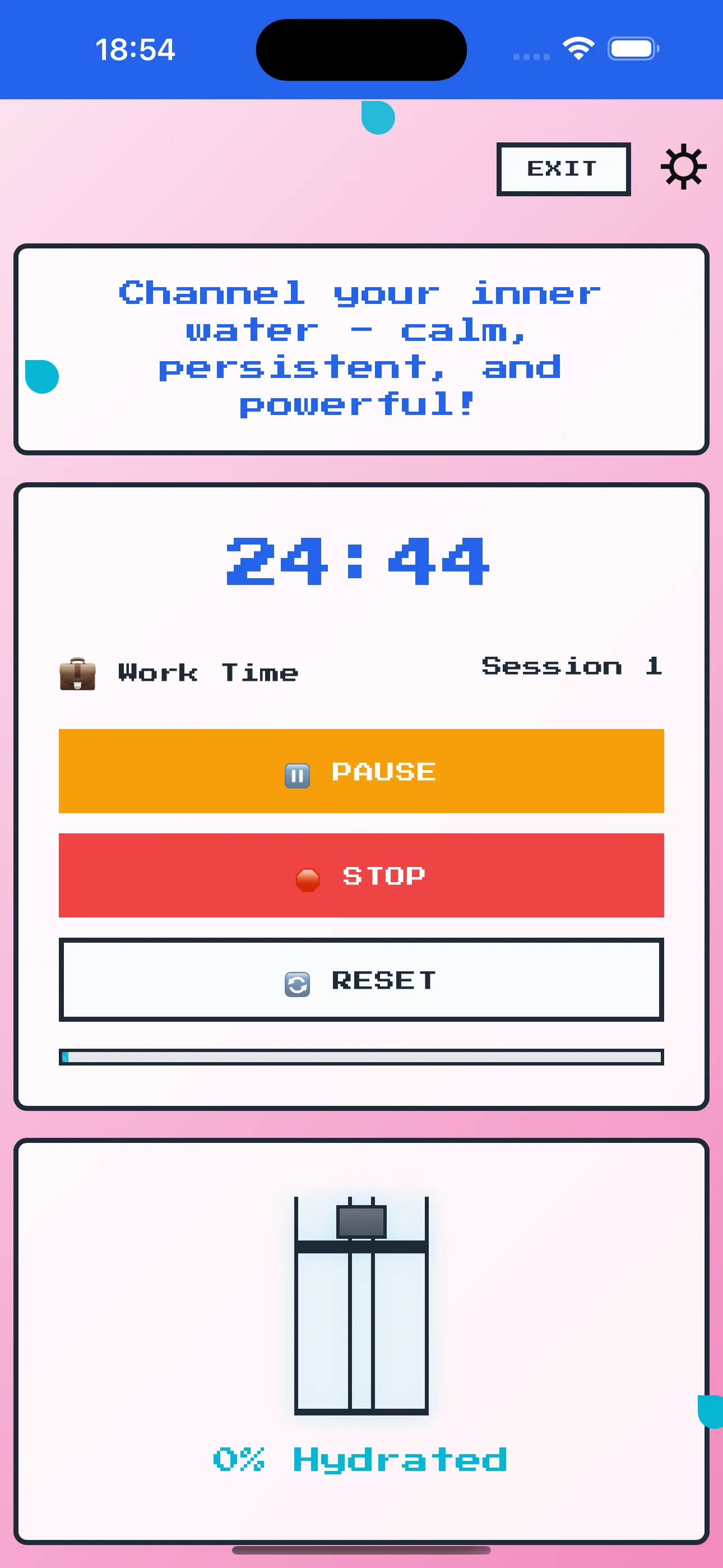Reset the timer
This screenshot has width=723, height=1568.
point(361,979)
